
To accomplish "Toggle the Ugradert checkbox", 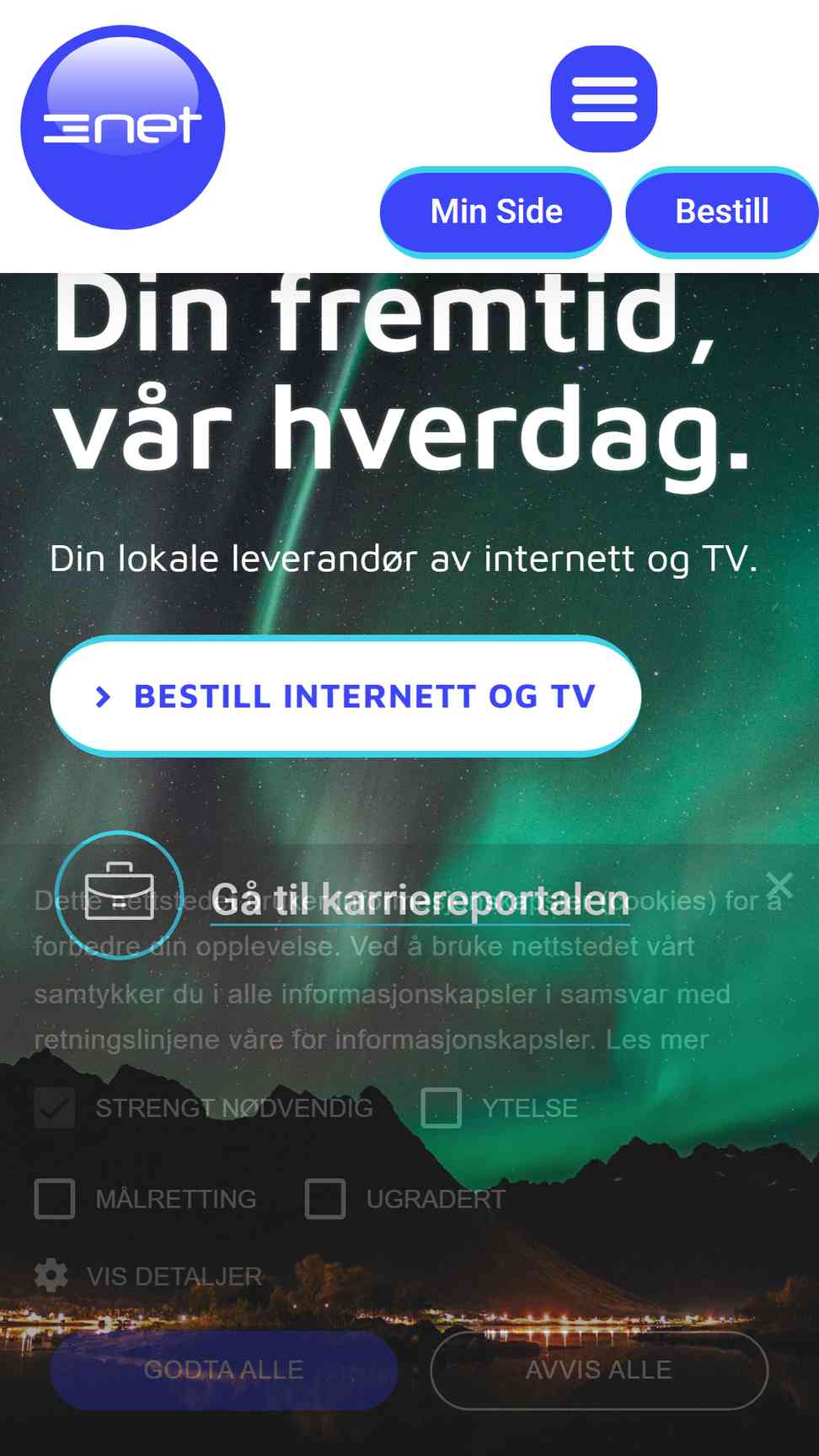I will coord(325,1199).
